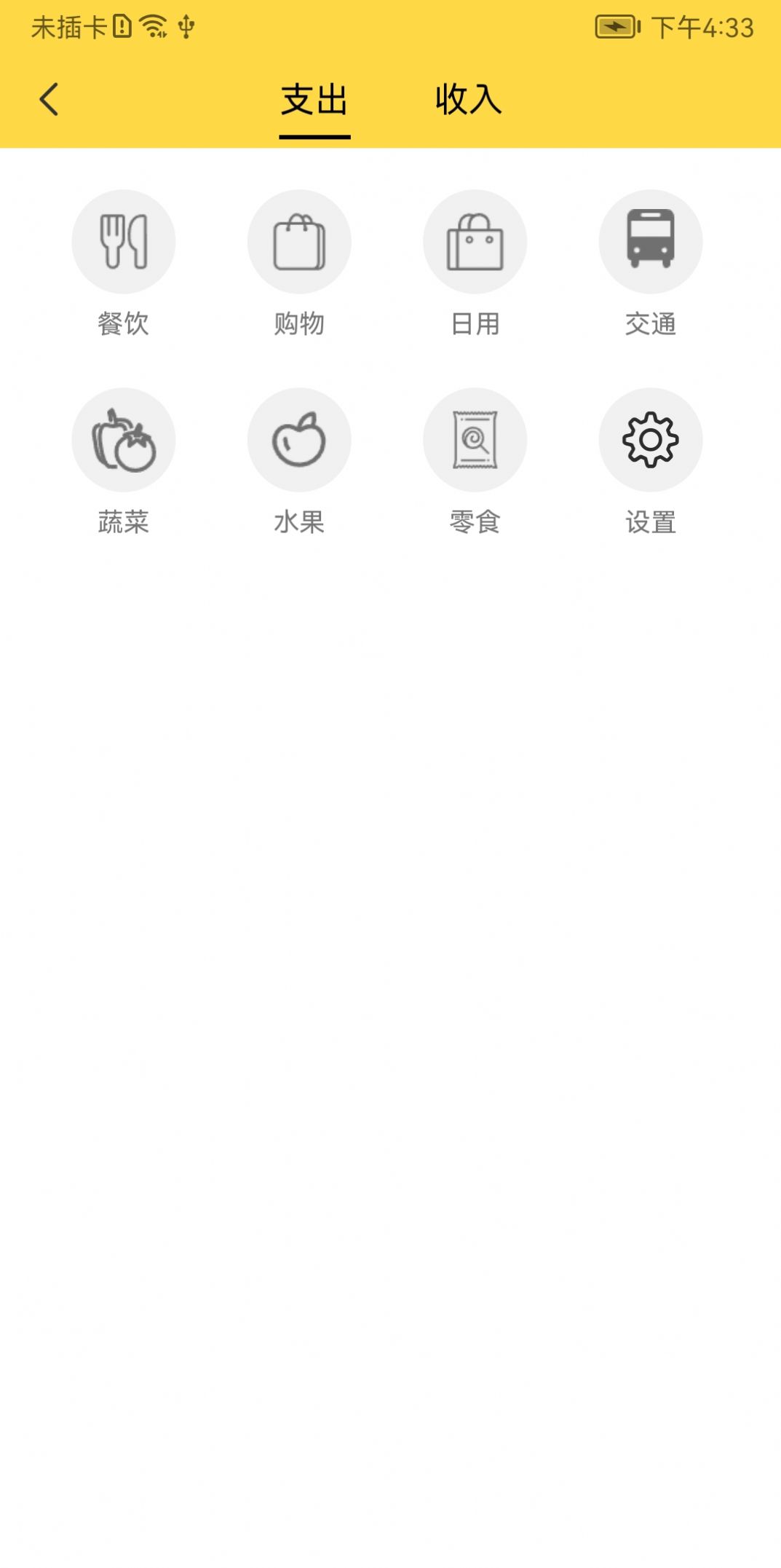Select the 水果 (fruit) apple icon
This screenshot has width=781, height=1568.
click(x=299, y=439)
